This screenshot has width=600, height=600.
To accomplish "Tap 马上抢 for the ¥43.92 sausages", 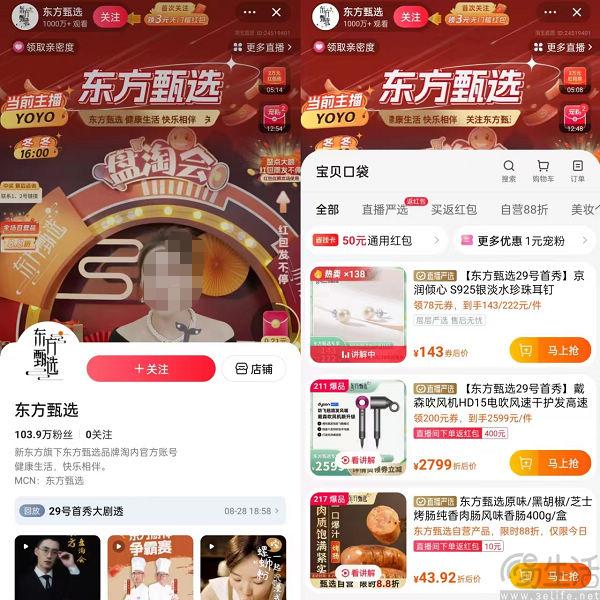I will [x=550, y=576].
